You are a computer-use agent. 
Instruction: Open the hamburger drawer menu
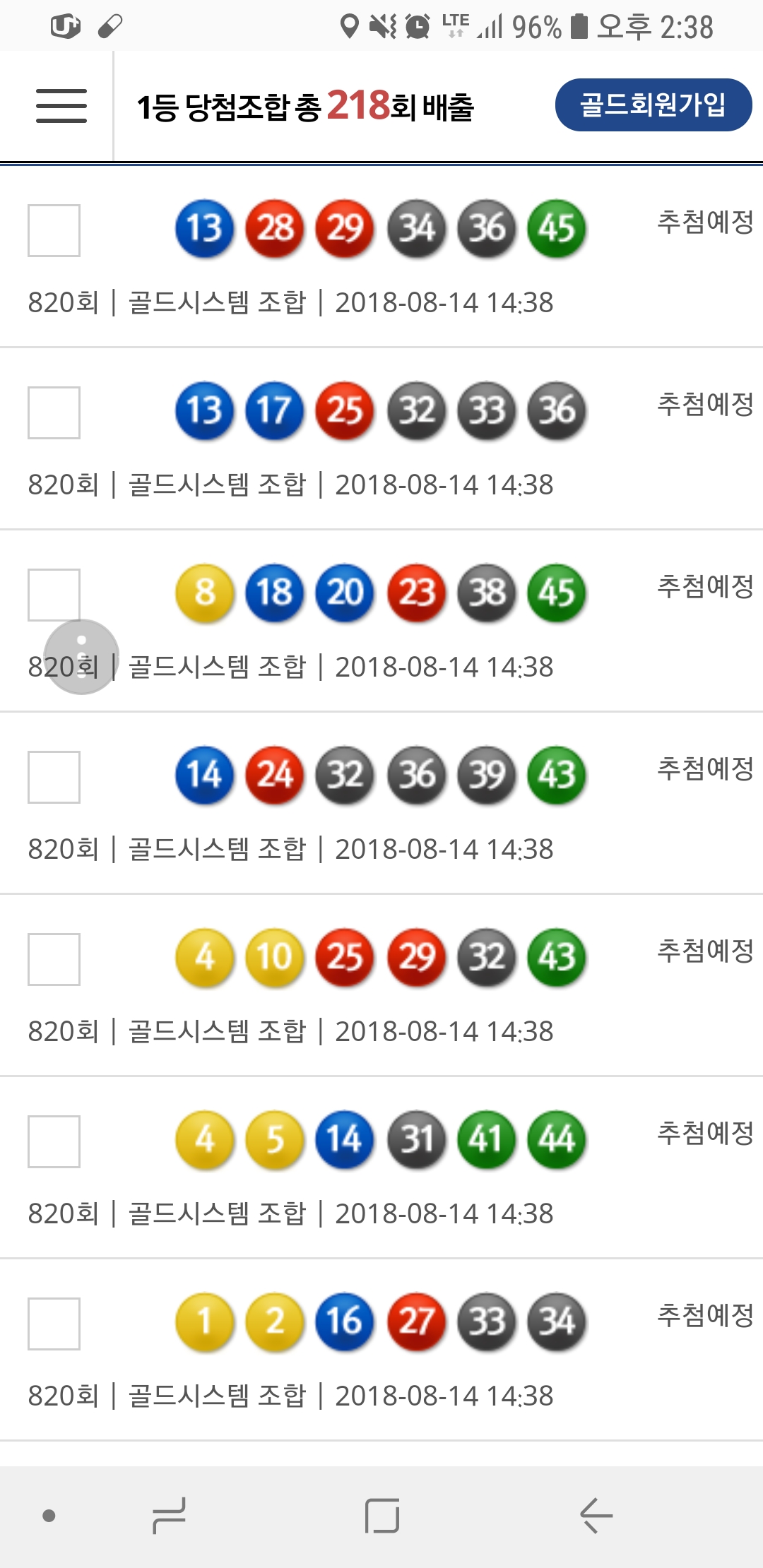pos(61,106)
